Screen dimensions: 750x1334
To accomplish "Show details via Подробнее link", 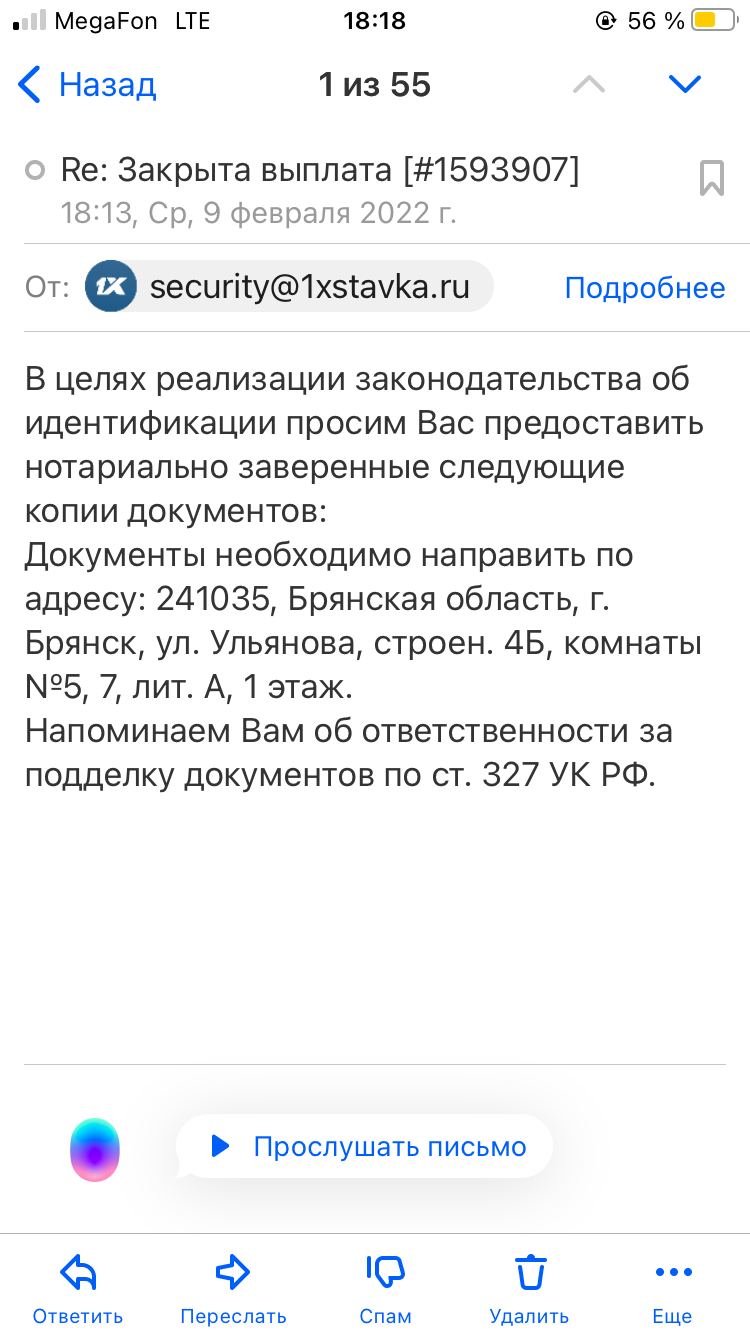I will 645,288.
